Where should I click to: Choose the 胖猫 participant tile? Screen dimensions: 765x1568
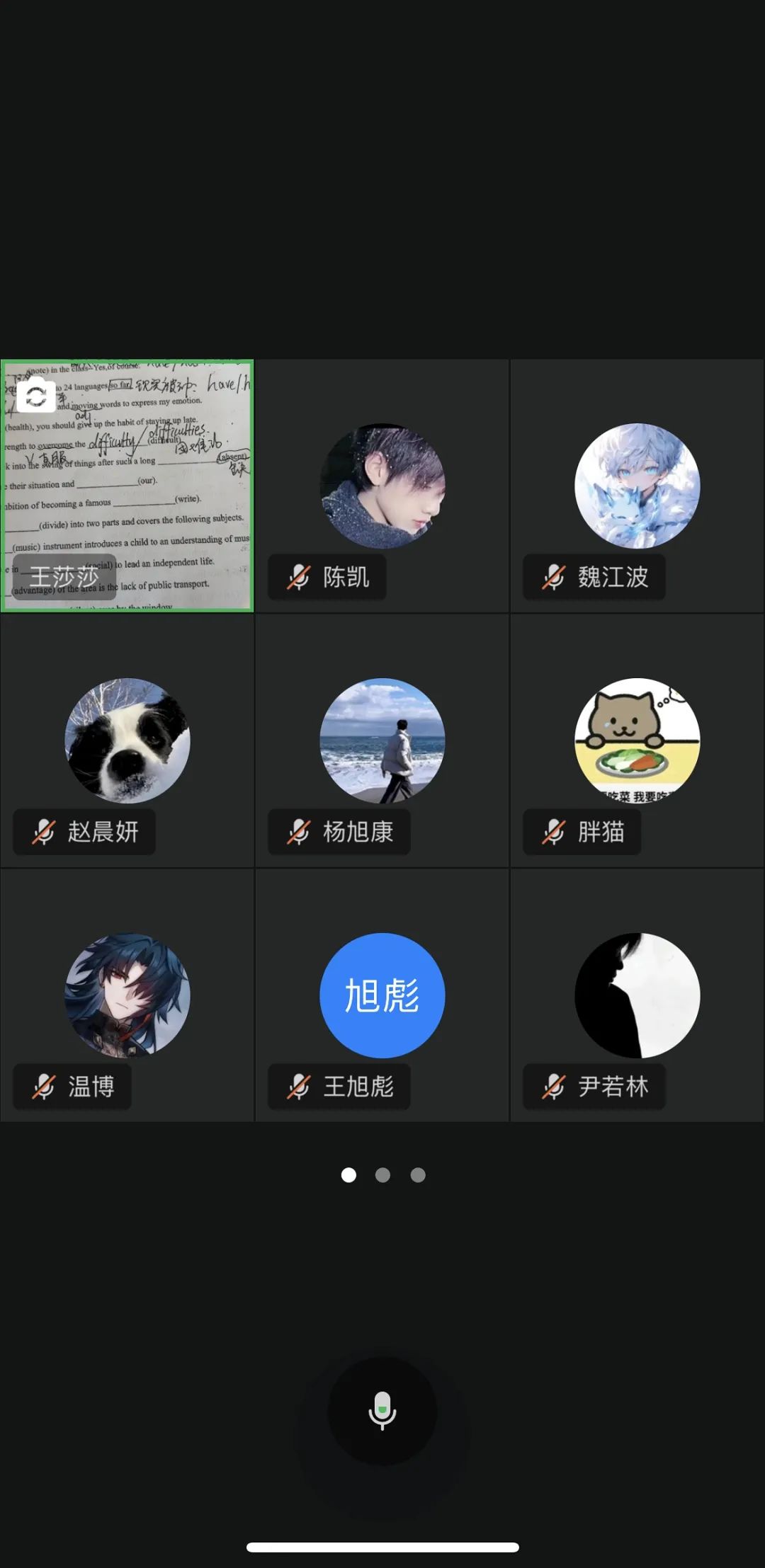pos(637,740)
